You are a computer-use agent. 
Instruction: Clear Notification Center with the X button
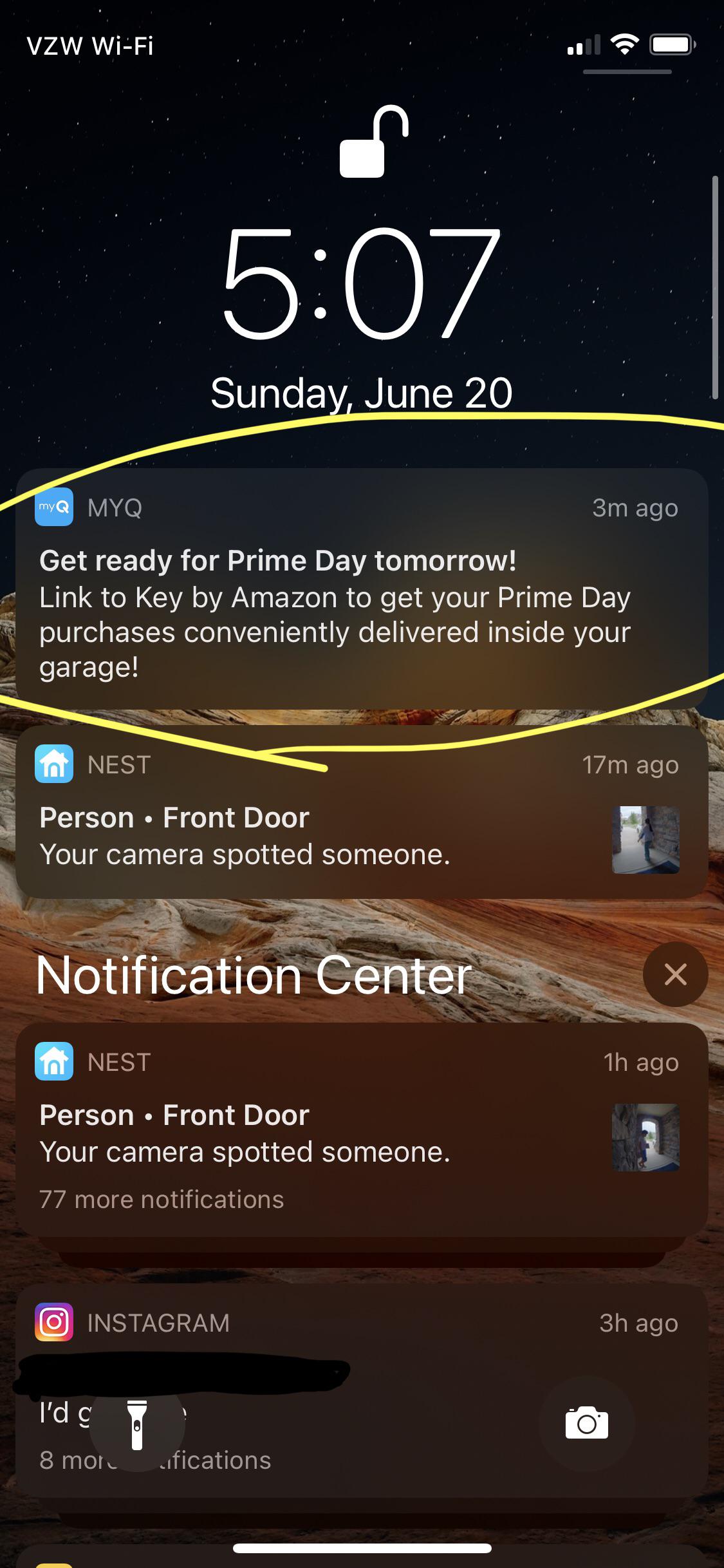(675, 974)
